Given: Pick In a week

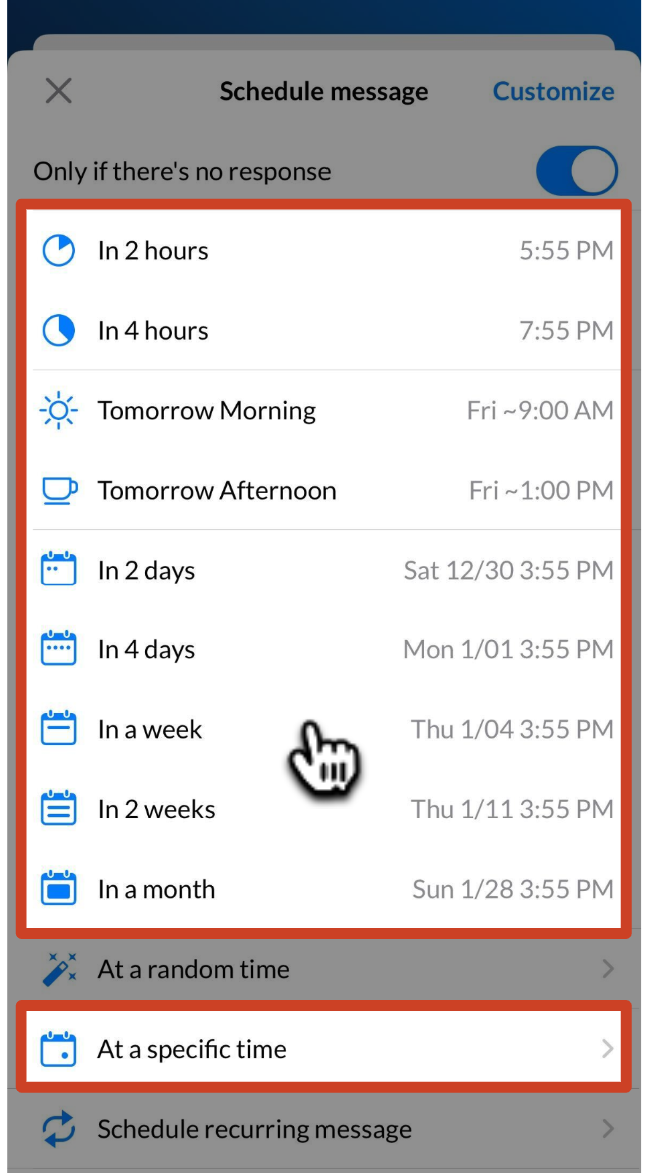Looking at the screenshot, I should click(x=324, y=729).
